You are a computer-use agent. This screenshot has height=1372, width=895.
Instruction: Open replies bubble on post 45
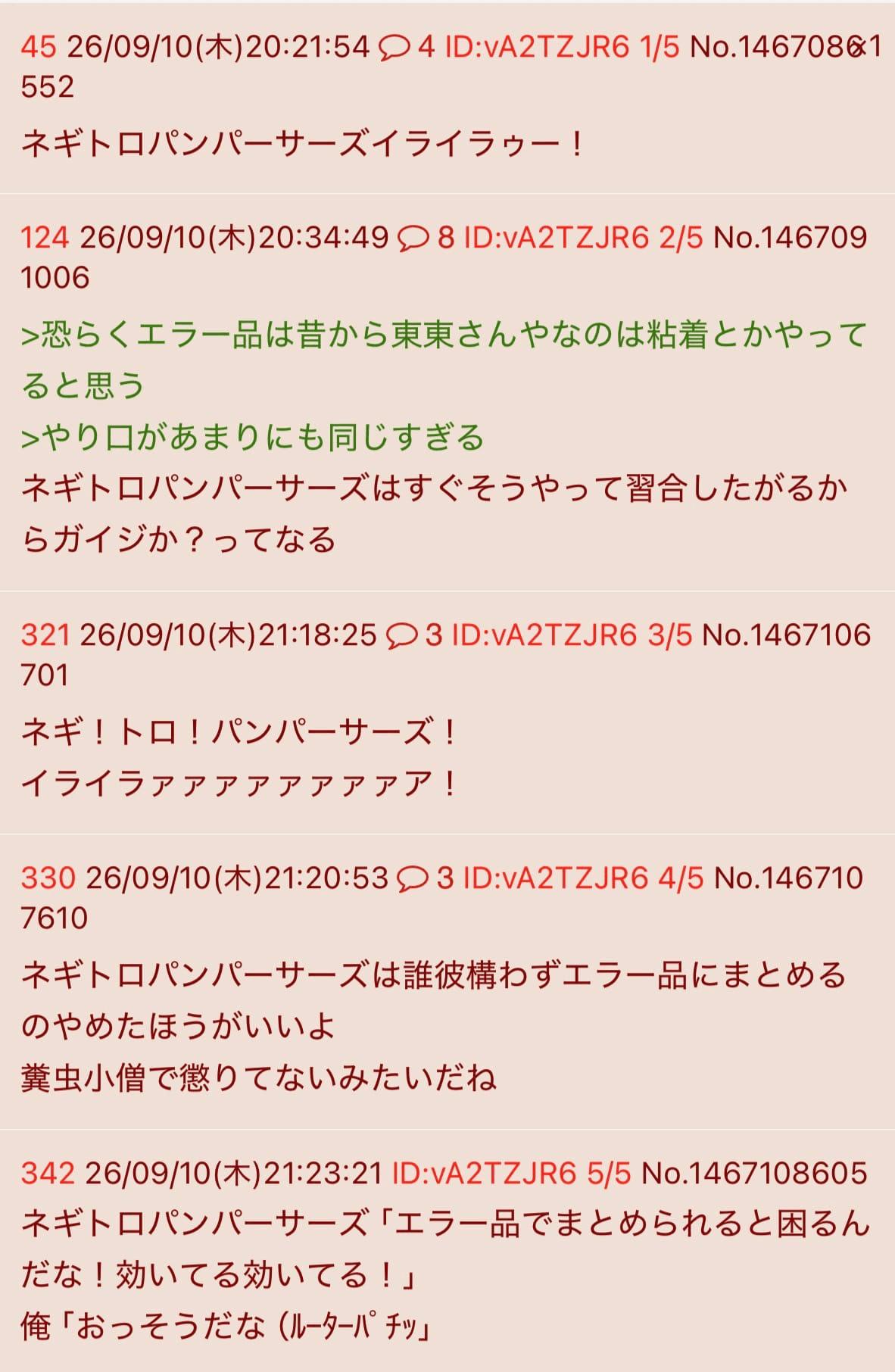click(406, 48)
